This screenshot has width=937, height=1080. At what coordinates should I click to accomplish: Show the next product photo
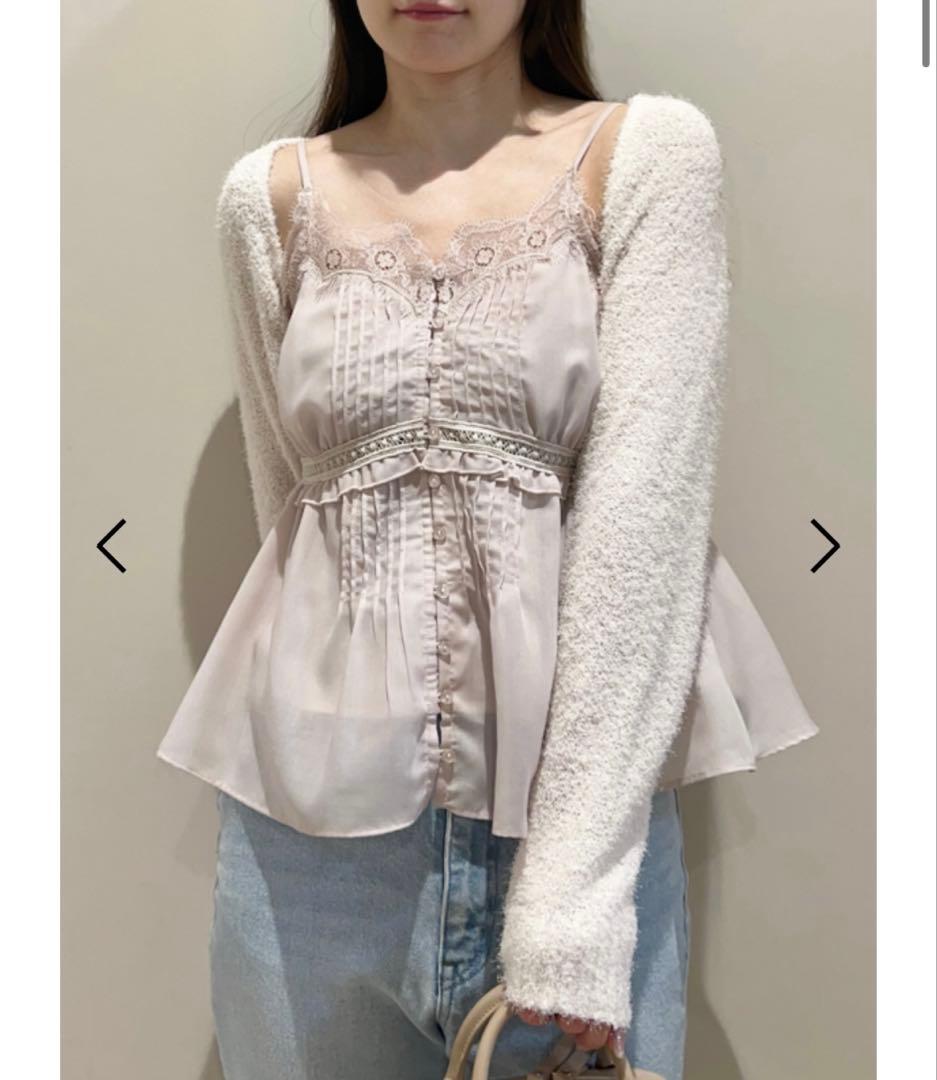[824, 546]
